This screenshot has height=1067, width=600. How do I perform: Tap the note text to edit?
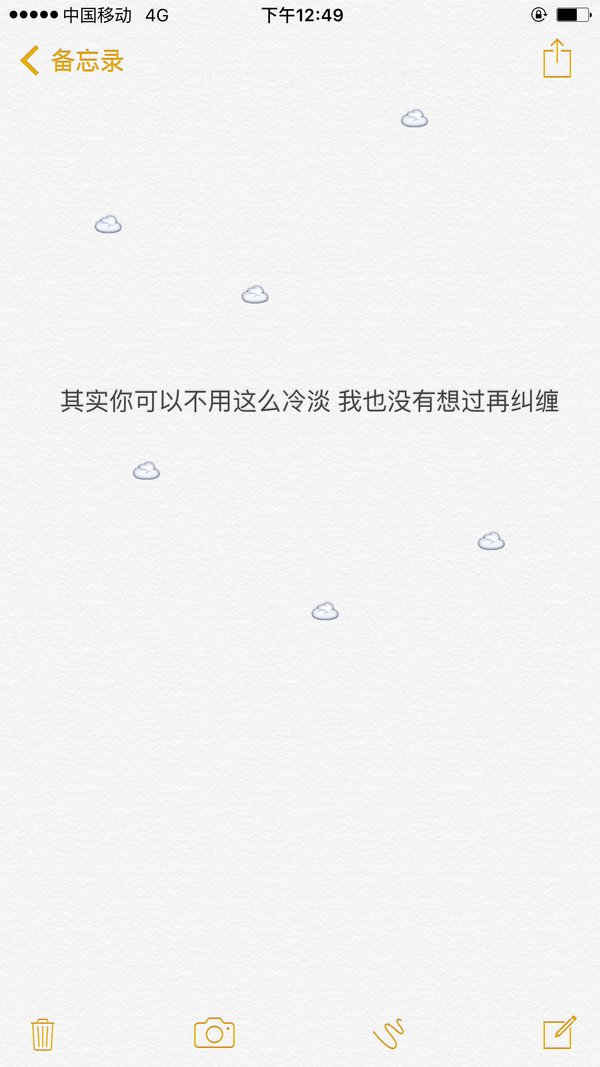[309, 402]
